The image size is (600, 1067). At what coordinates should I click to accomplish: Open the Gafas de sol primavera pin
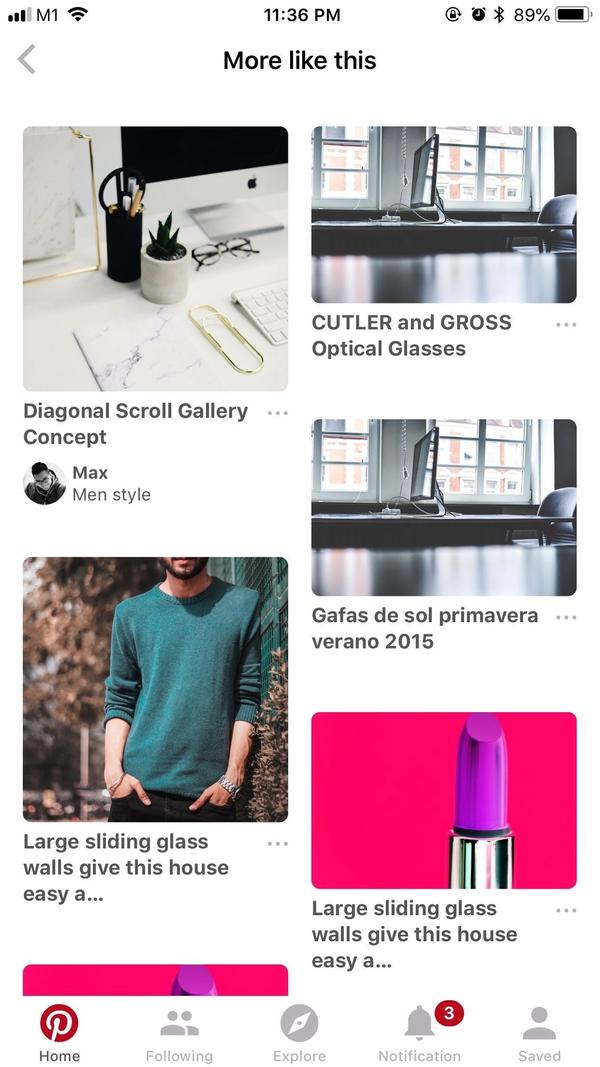point(444,507)
